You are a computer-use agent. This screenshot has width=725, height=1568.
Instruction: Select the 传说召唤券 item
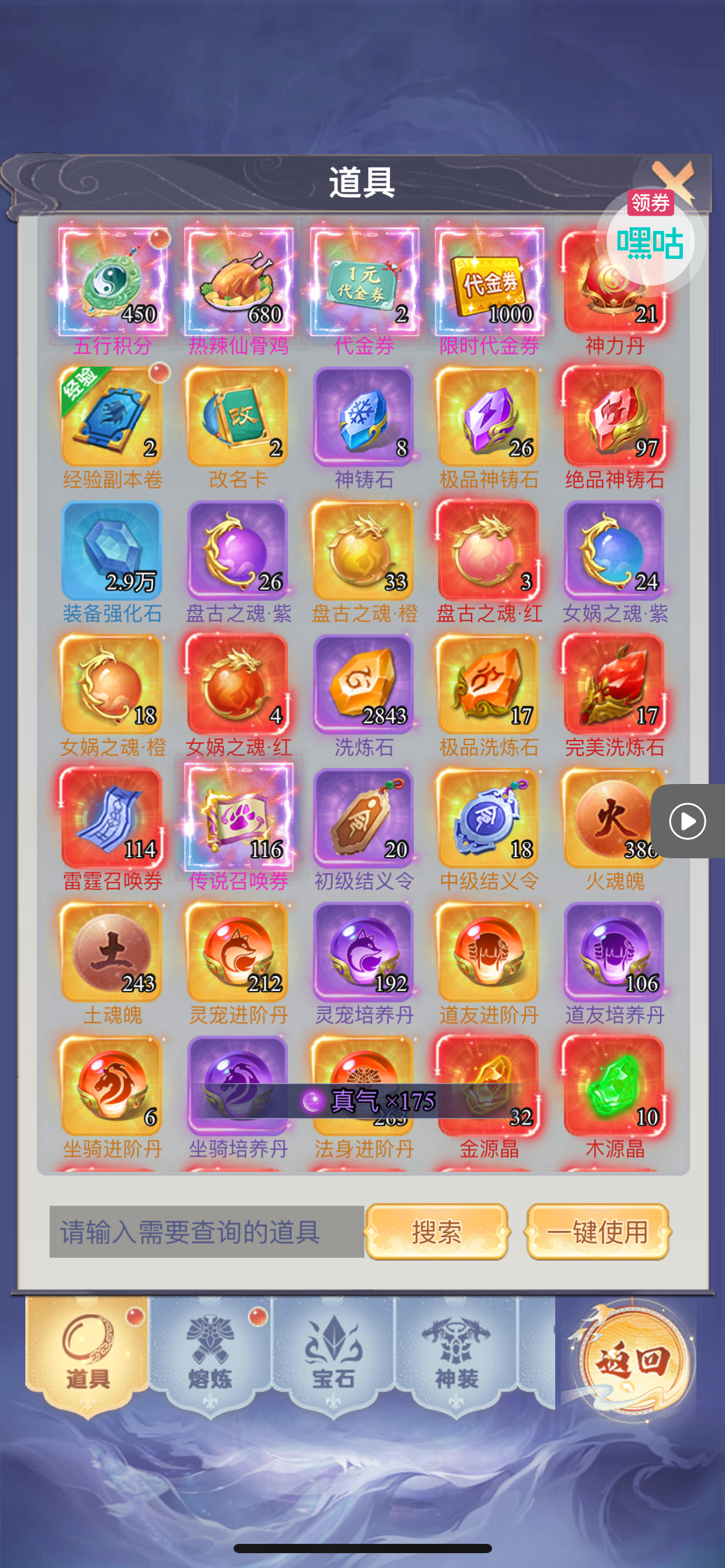(x=239, y=817)
